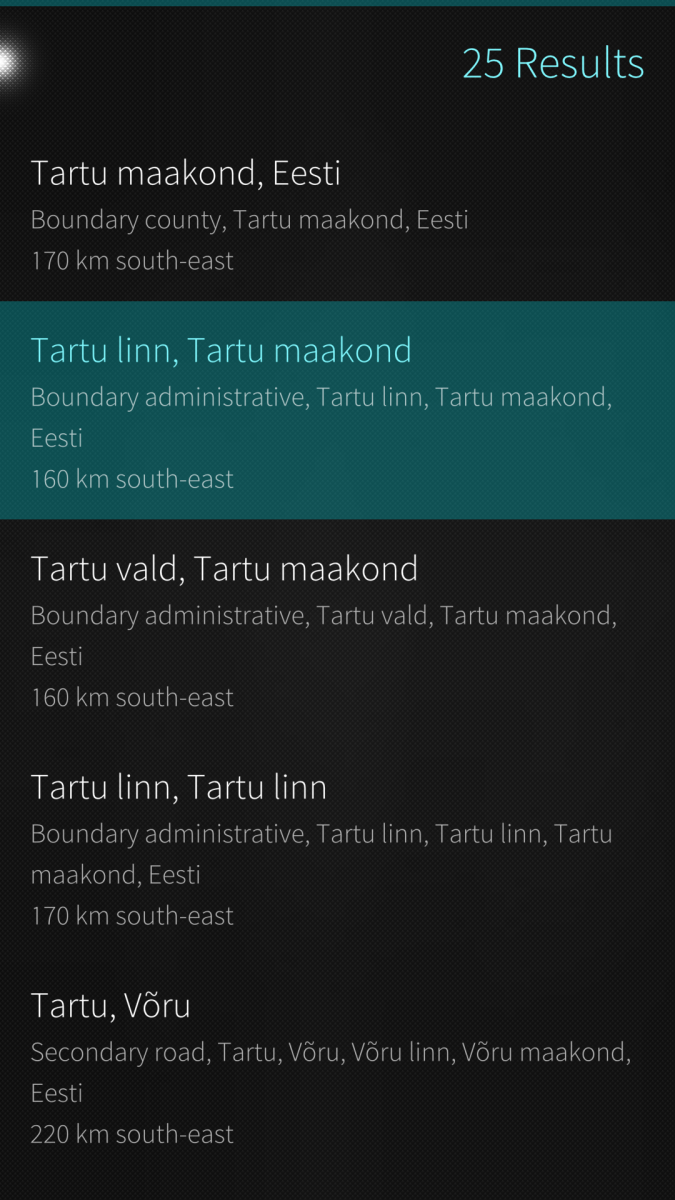Open the Tartu maakond, Eesti result
The width and height of the screenshot is (675, 1200).
[337, 215]
